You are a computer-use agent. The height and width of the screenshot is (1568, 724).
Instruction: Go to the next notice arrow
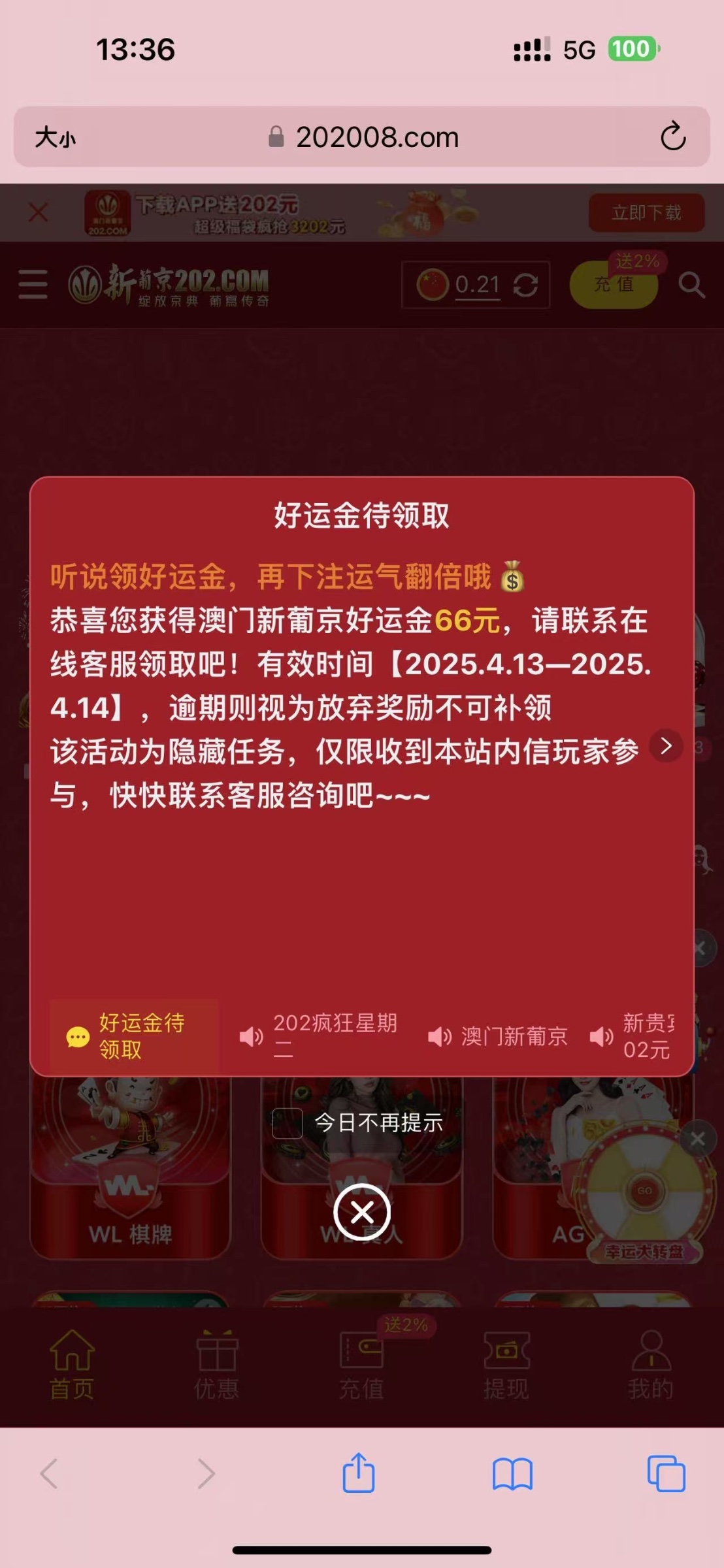click(666, 745)
